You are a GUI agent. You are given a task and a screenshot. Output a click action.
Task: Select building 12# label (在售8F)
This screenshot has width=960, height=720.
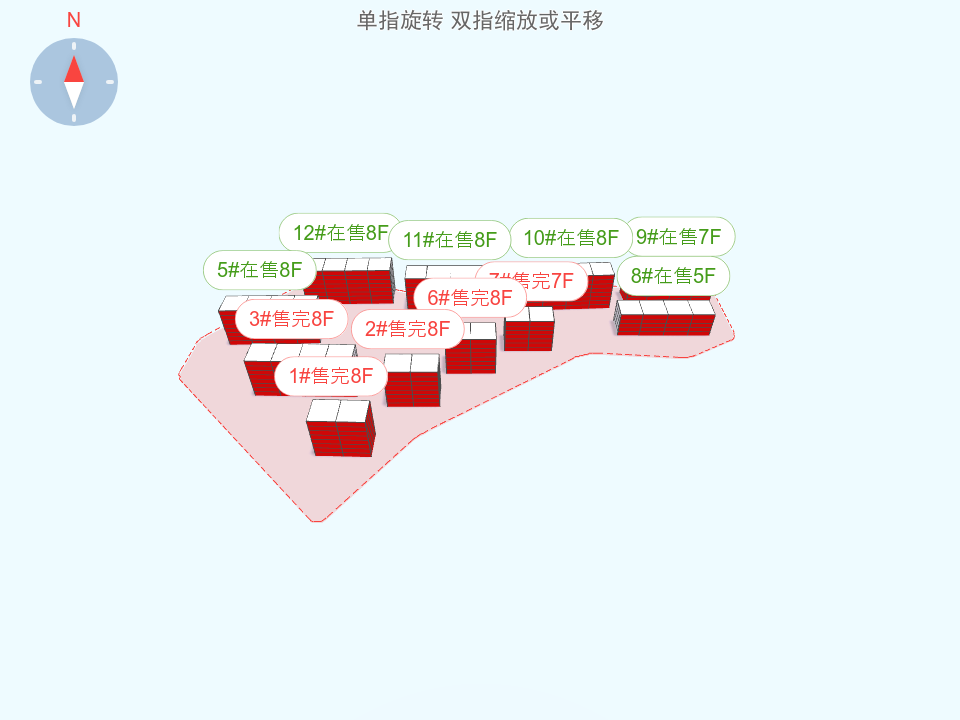[340, 233]
